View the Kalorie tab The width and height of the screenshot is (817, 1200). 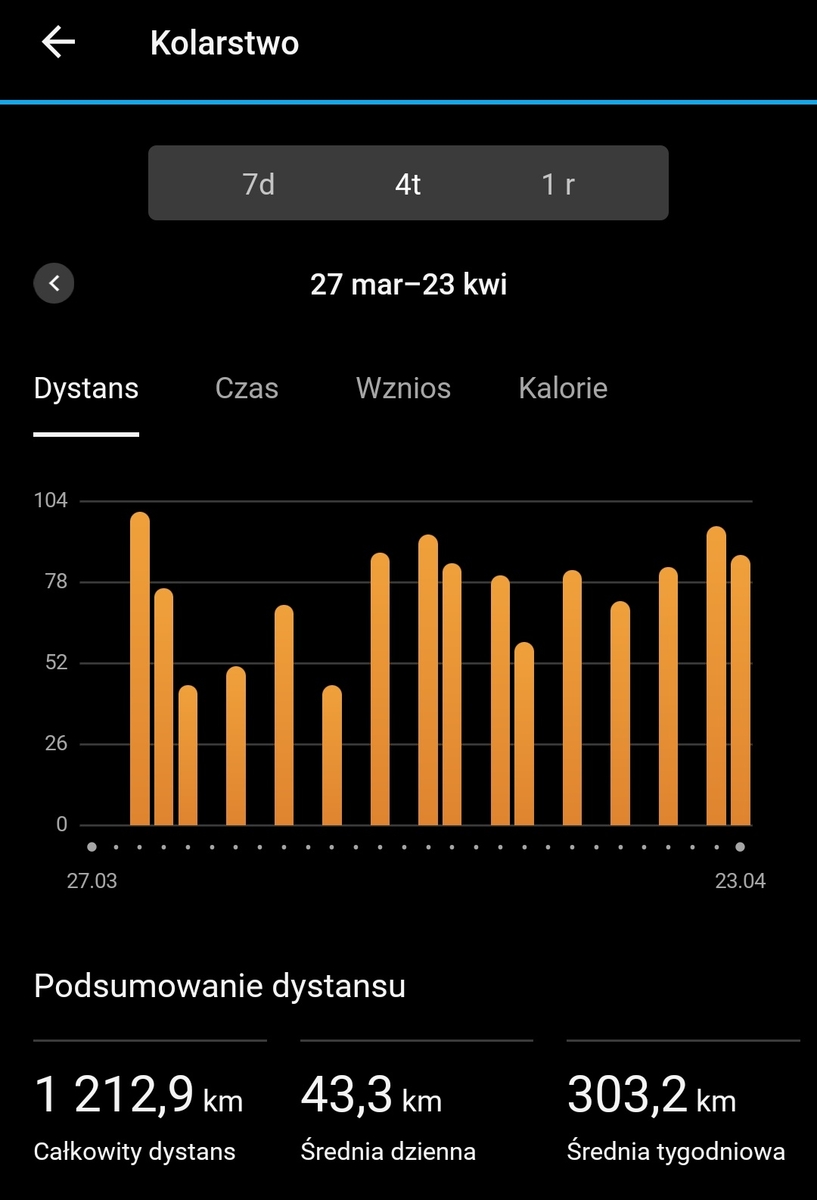click(x=563, y=388)
